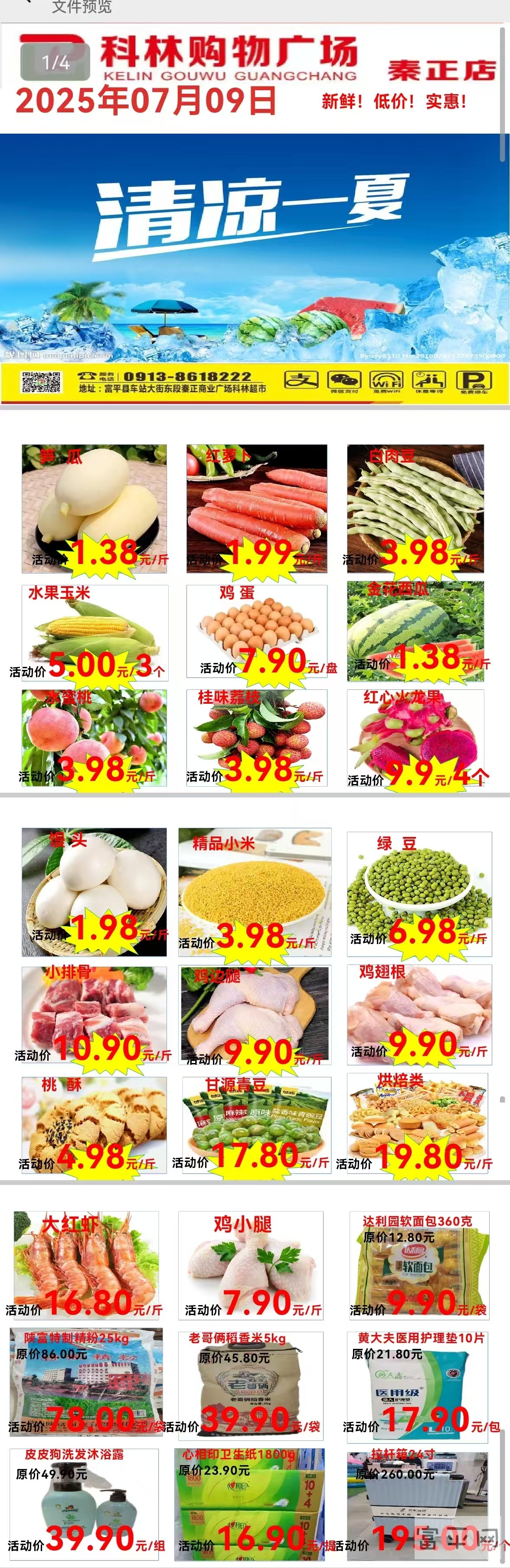The height and width of the screenshot is (1568, 510).
Task: Tap the vertical scrollbar thumb
Action: (x=503, y=85)
